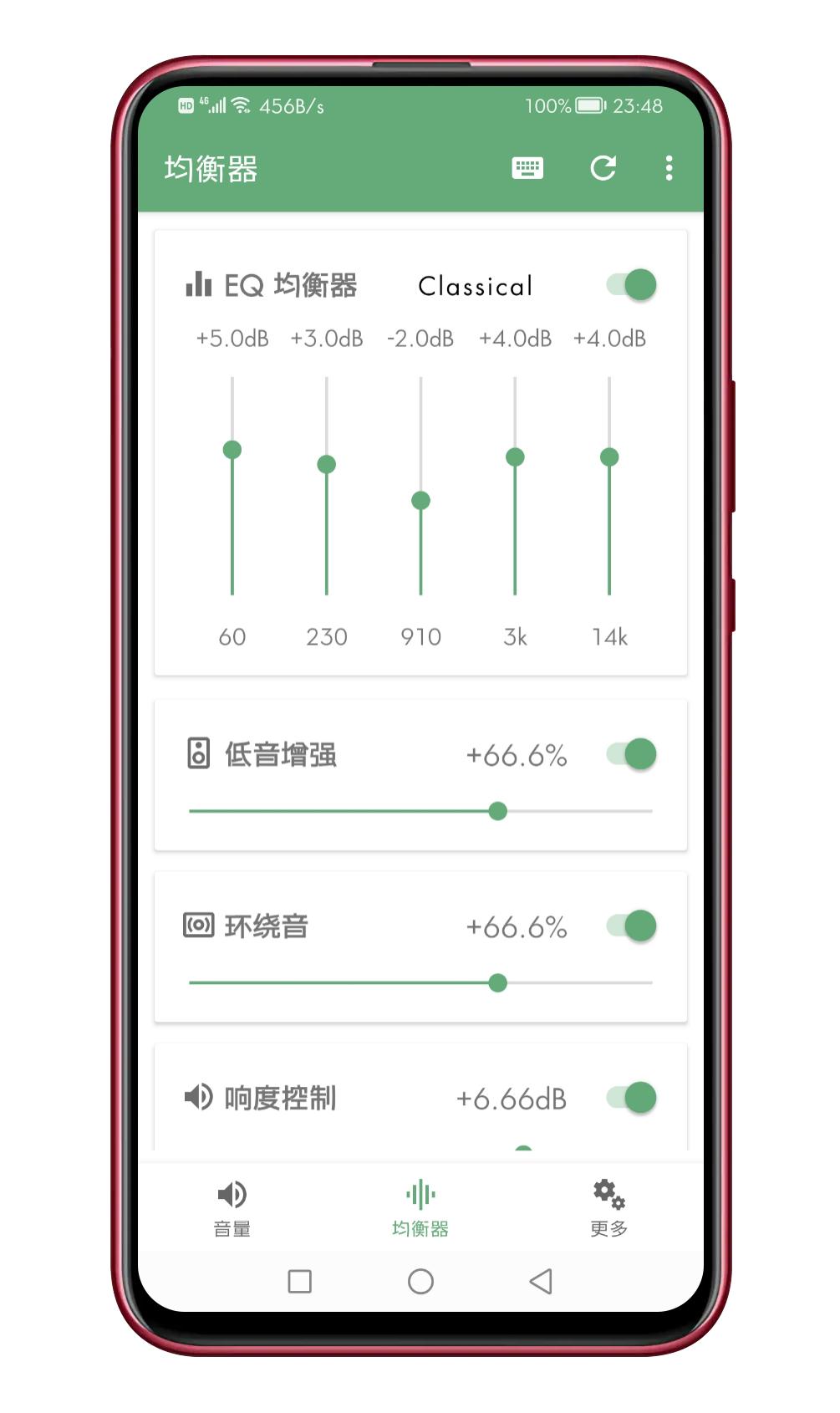Toggle the 环绕音 switch off
The image size is (840, 1413).
coord(632,926)
